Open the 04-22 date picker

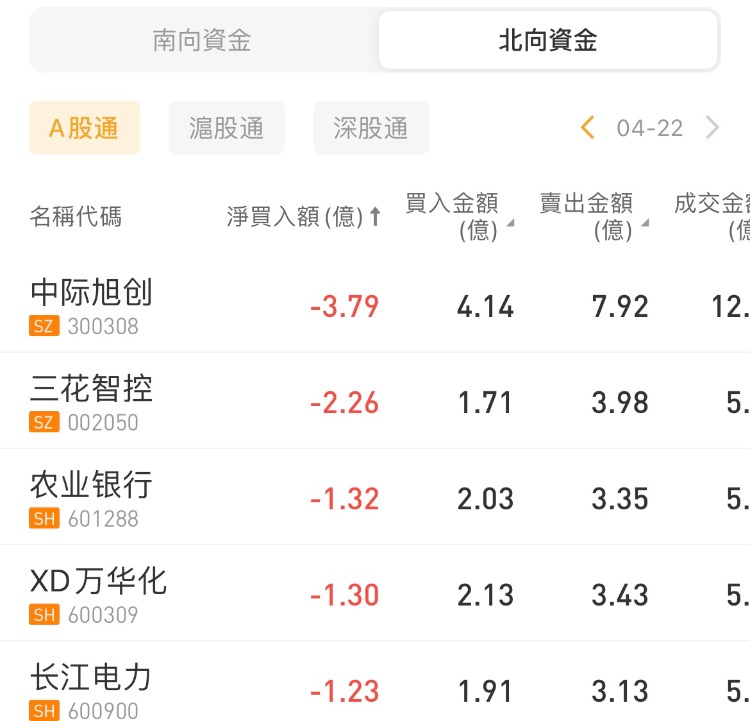[650, 128]
